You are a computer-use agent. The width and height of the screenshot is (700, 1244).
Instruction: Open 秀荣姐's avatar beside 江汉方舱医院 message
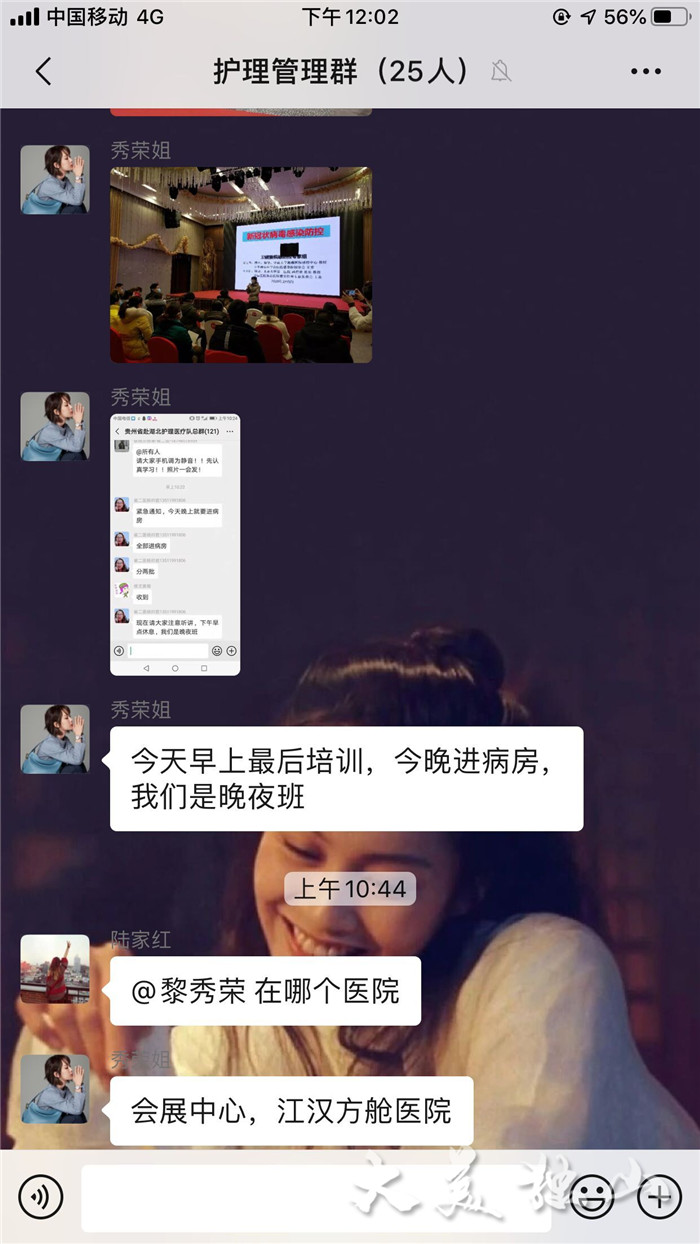point(55,1088)
